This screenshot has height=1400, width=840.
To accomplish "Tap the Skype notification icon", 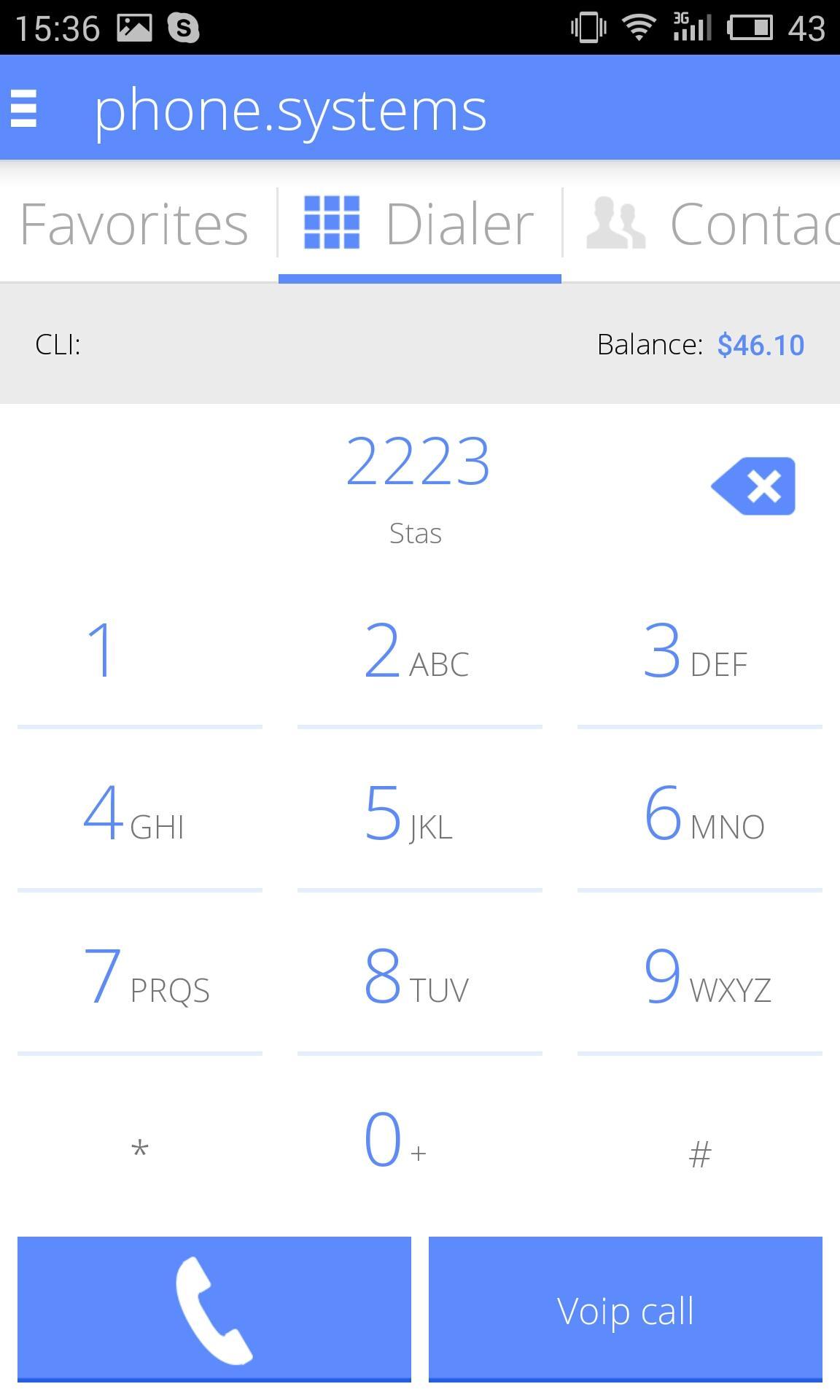I will pyautogui.click(x=184, y=27).
